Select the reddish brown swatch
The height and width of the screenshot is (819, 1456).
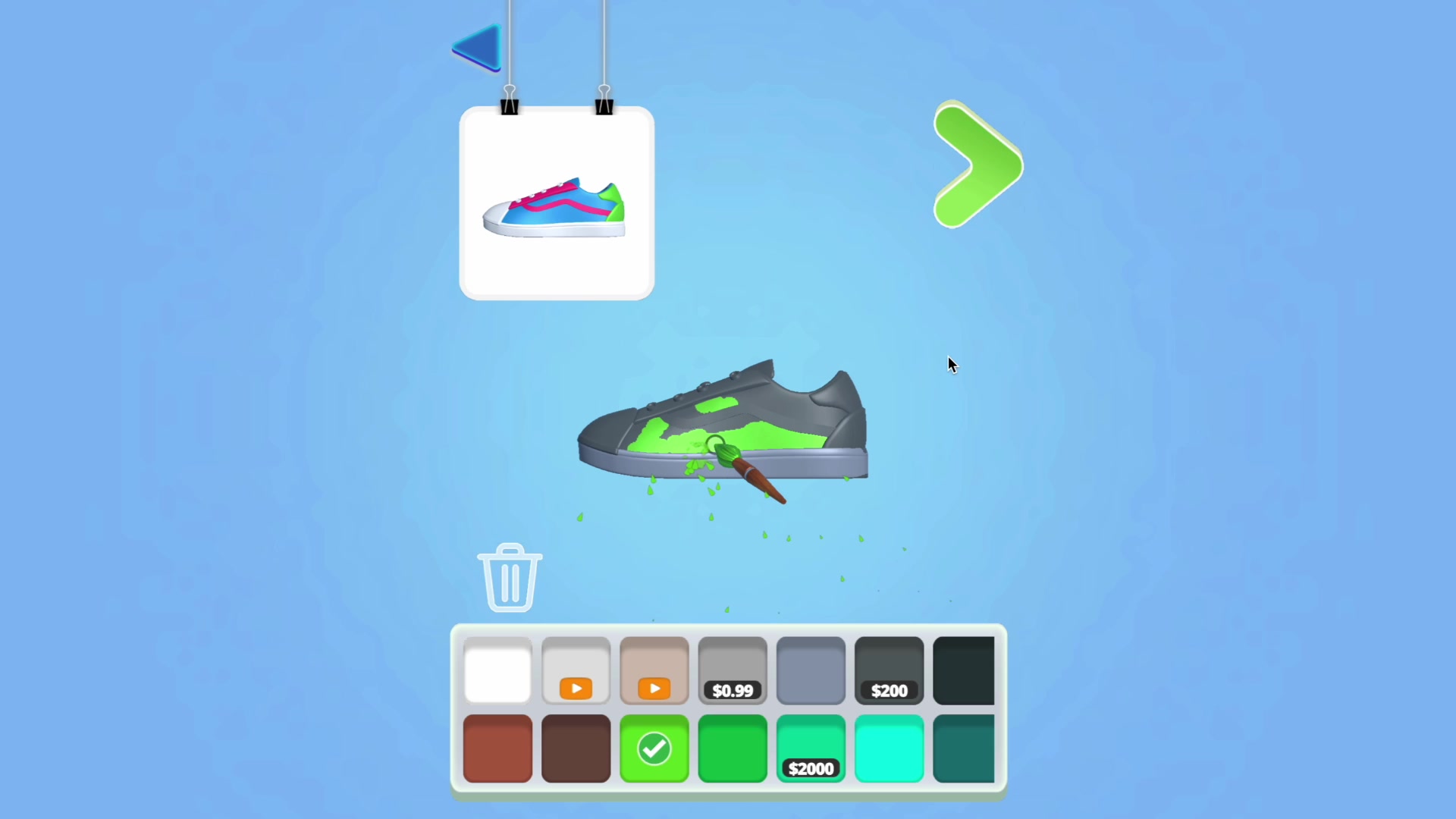click(x=497, y=748)
